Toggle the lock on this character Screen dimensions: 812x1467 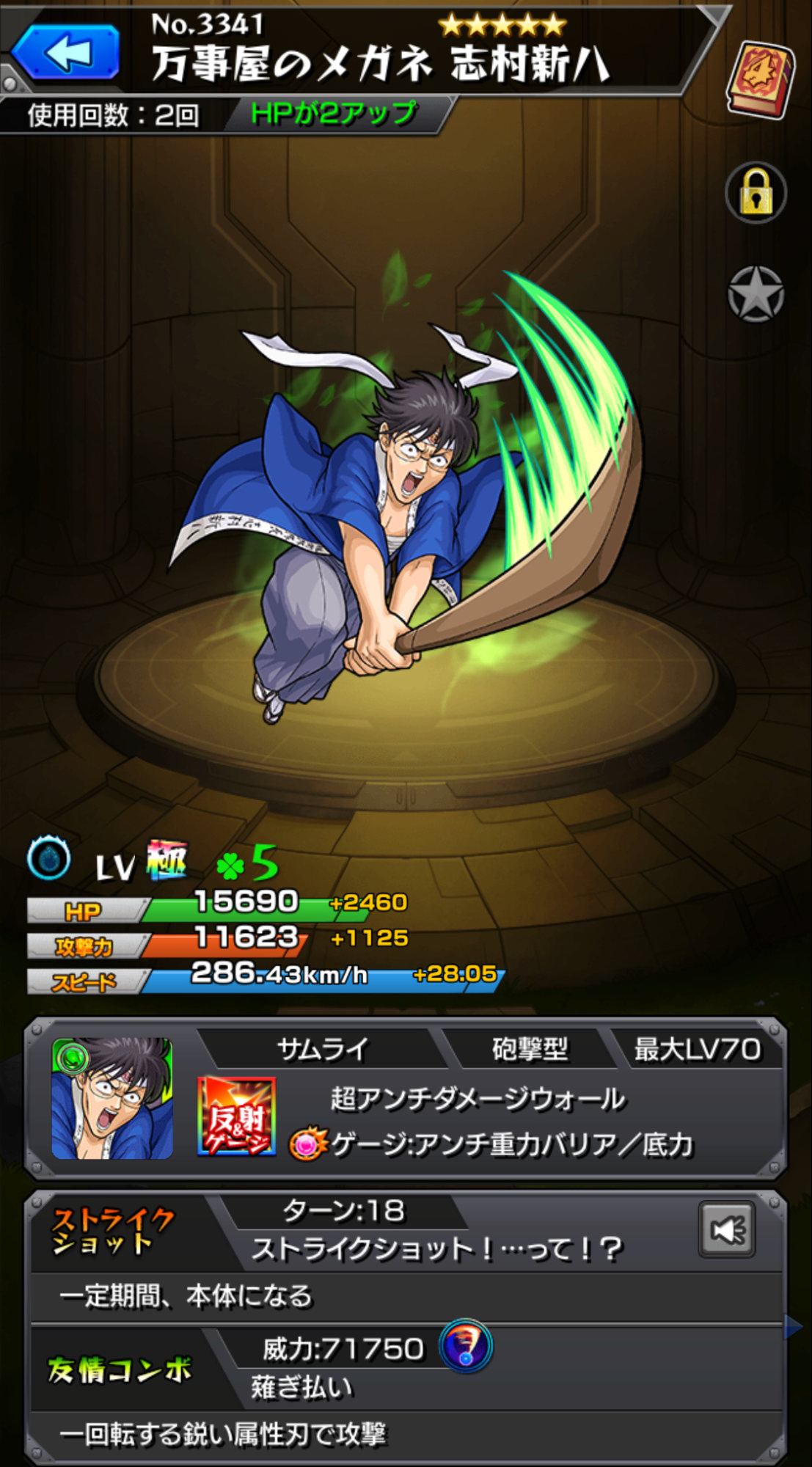[756, 192]
